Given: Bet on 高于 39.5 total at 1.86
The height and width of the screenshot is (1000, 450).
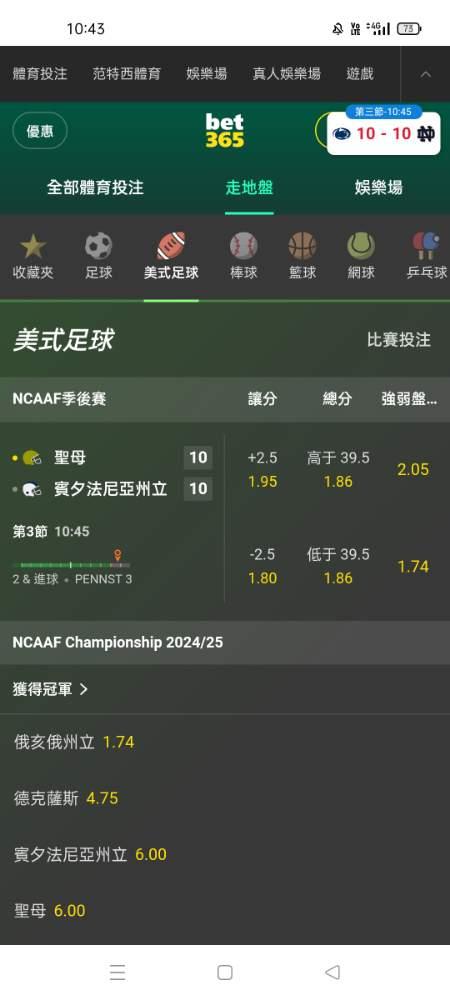Looking at the screenshot, I should (338, 469).
